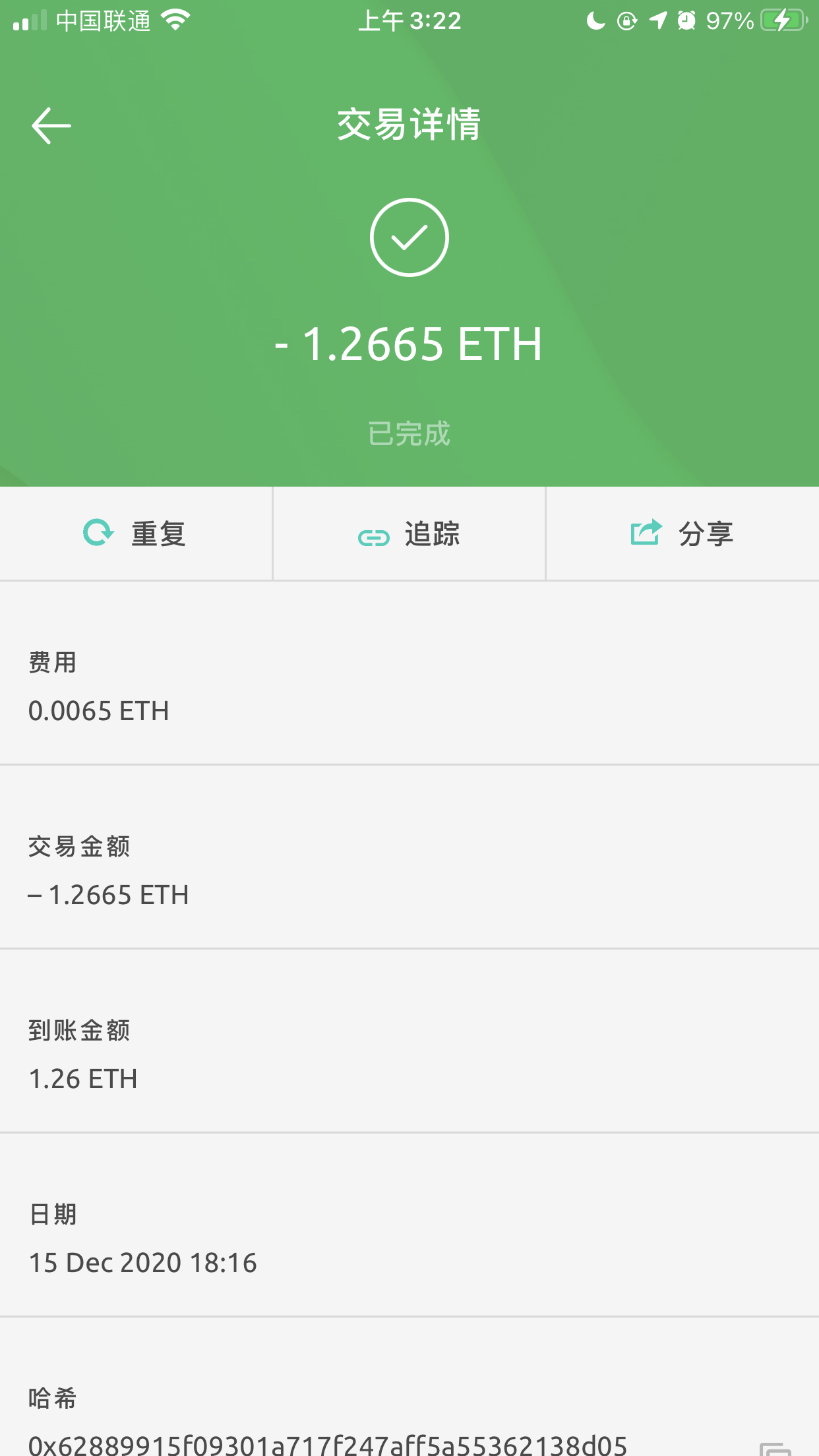The width and height of the screenshot is (819, 1456).
Task: Tap the Wi-Fi icon in the status bar
Action: 175,18
